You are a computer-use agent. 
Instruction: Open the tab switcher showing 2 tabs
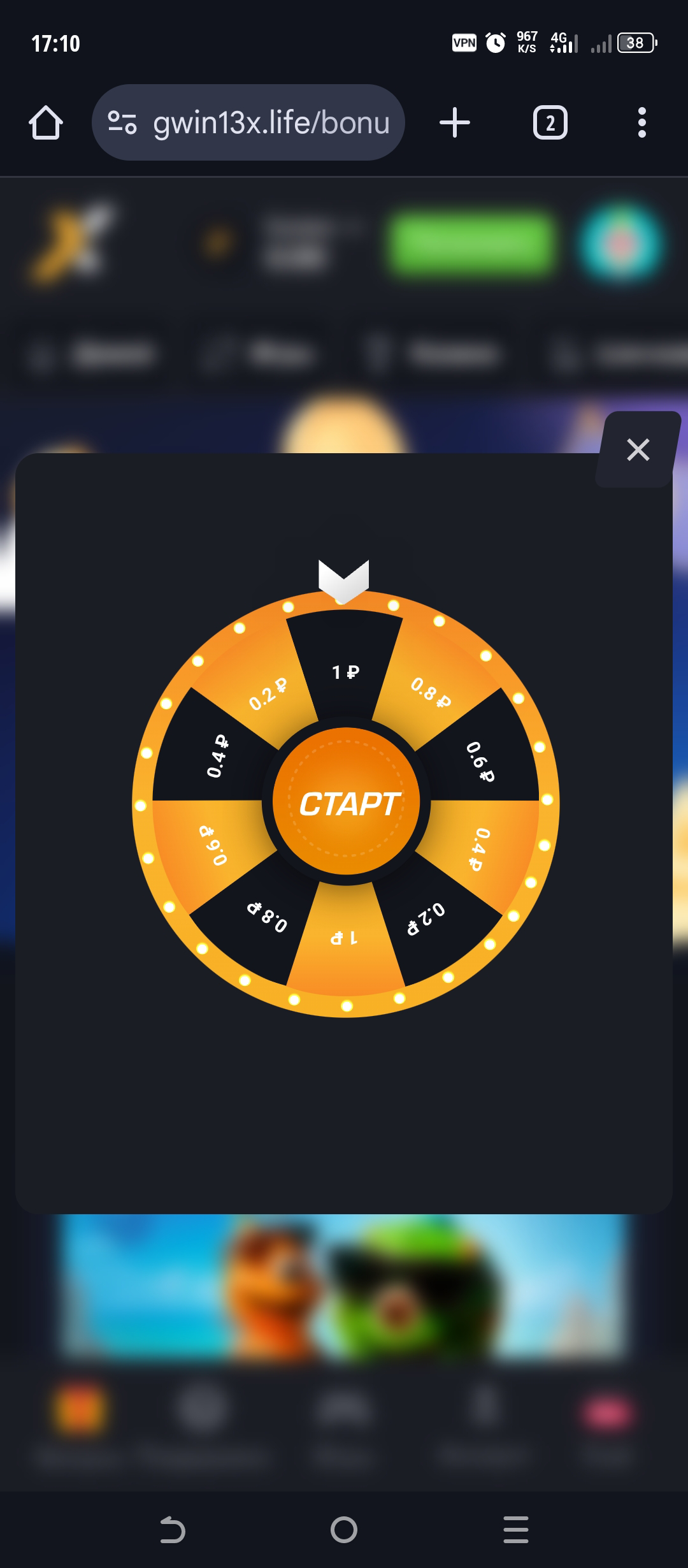click(x=550, y=122)
